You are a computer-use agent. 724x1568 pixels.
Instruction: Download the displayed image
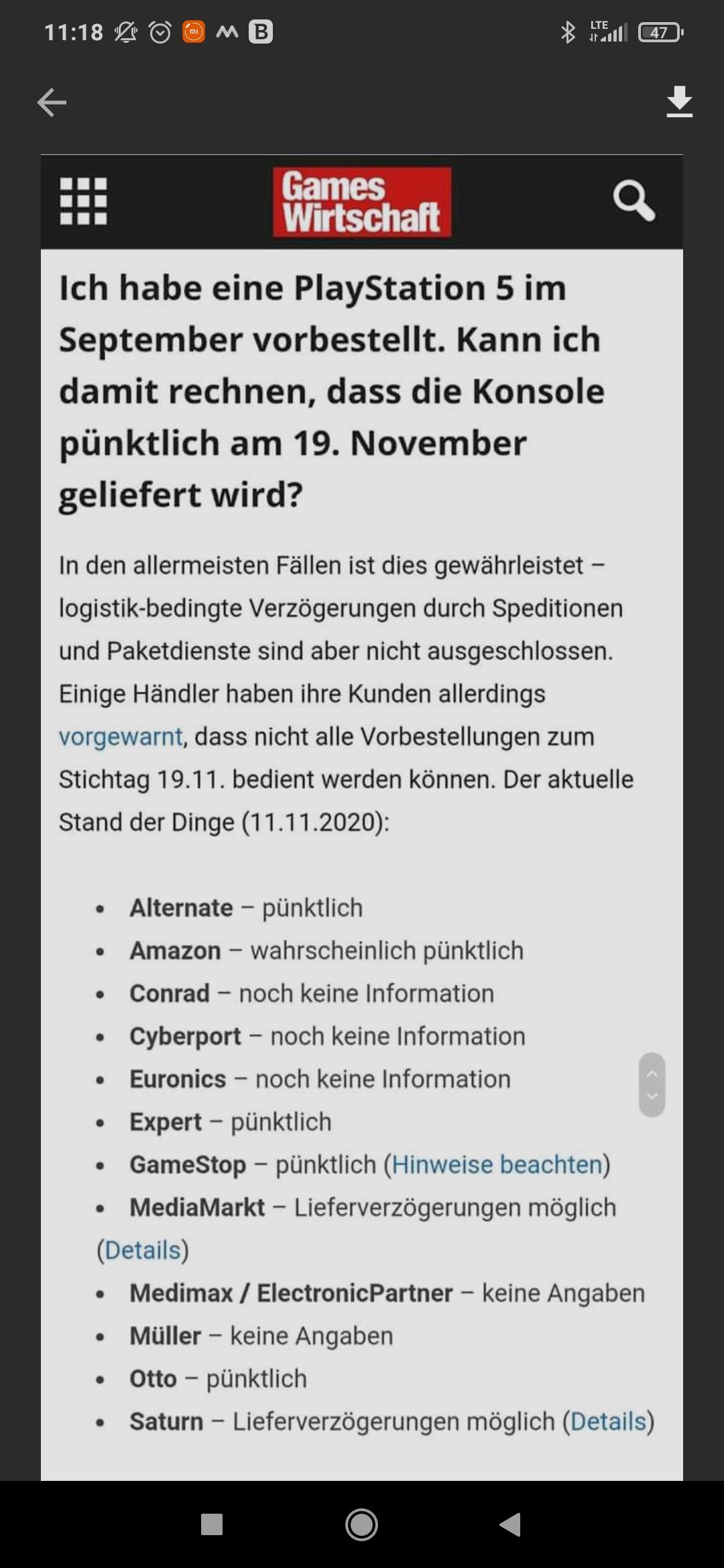coord(679,102)
